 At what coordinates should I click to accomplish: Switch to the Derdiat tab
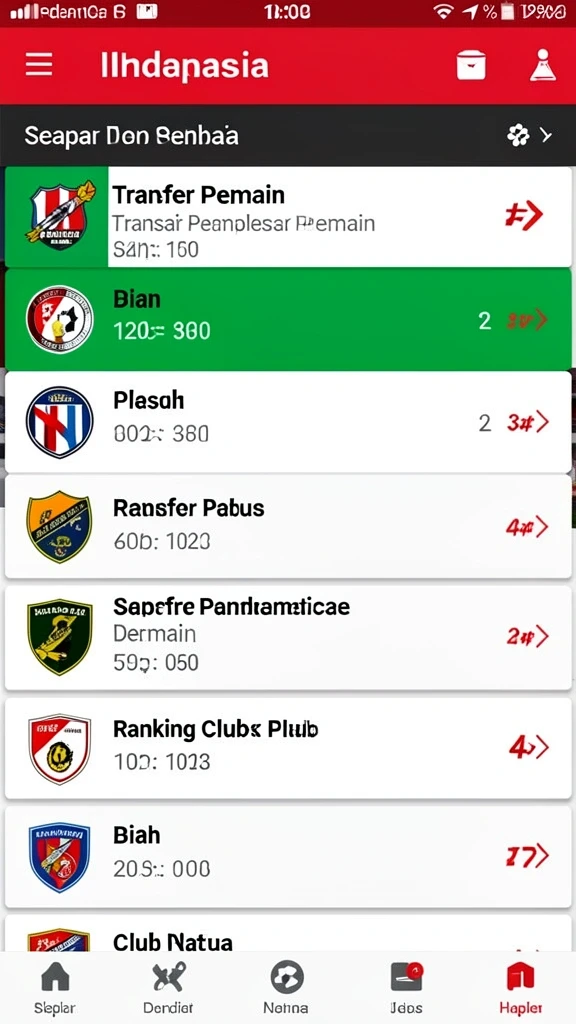[x=168, y=987]
